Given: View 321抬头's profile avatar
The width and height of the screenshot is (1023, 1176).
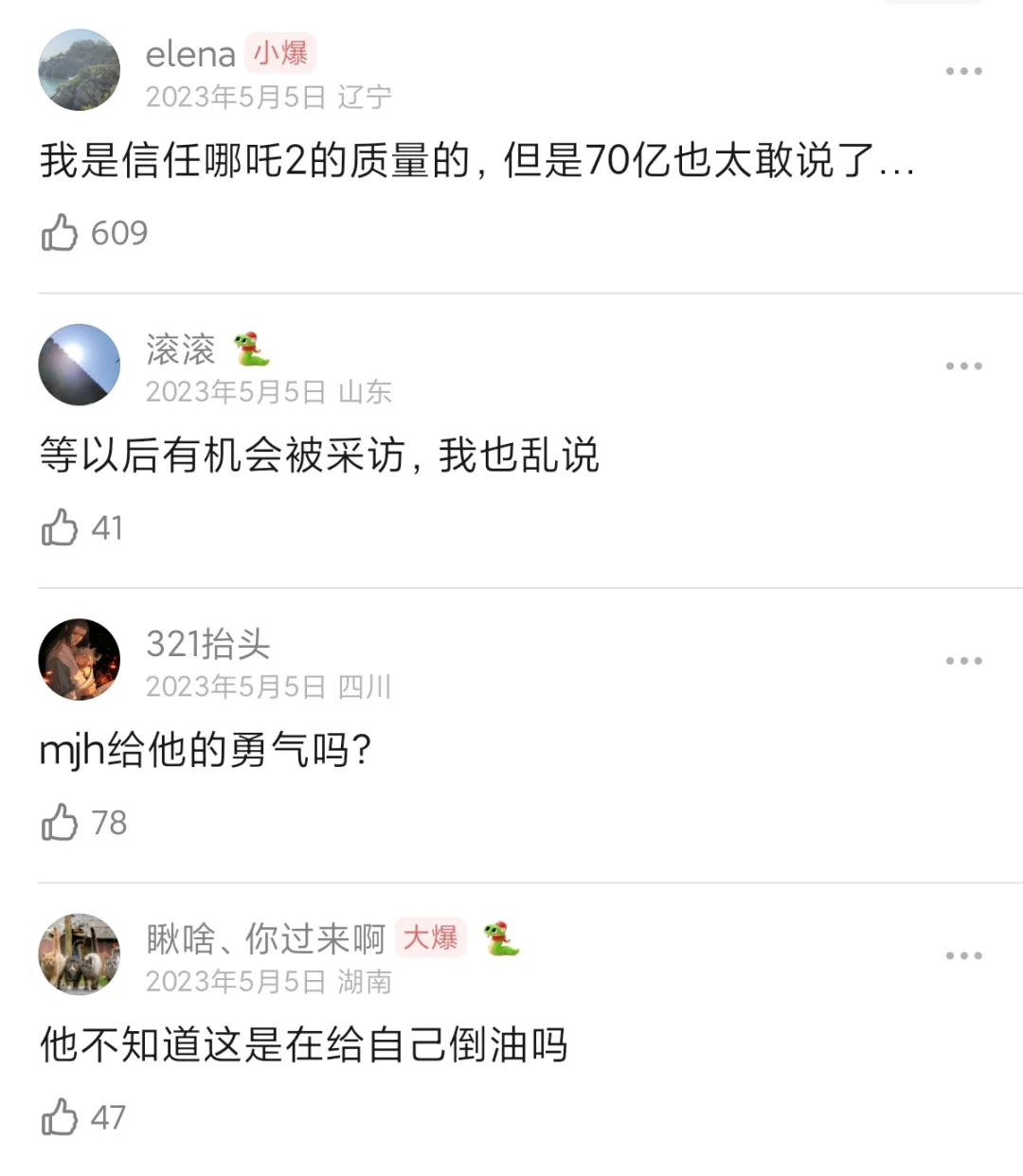Looking at the screenshot, I should click(80, 660).
